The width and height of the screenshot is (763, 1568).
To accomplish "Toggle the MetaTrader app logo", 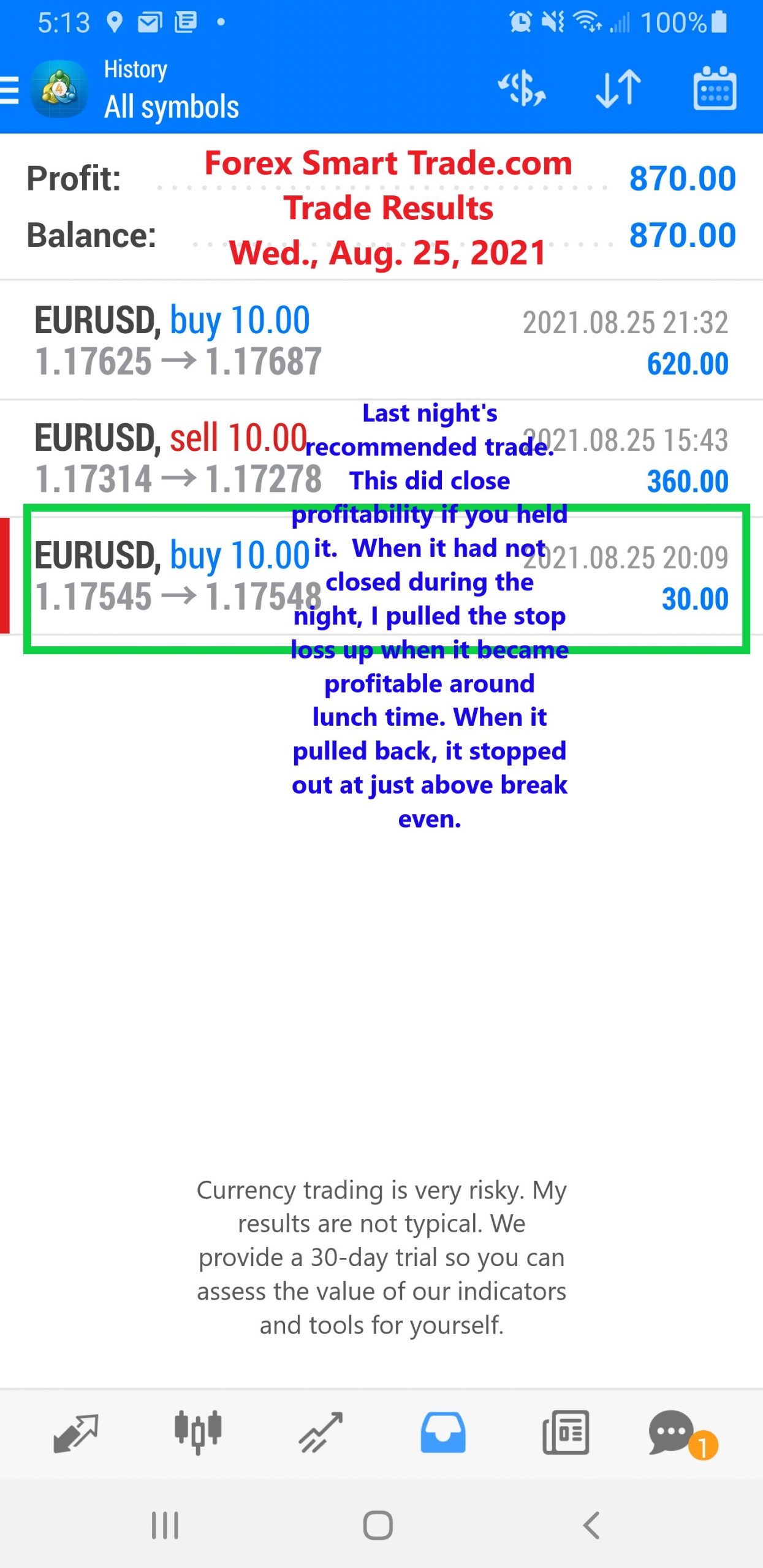I will 58,89.
